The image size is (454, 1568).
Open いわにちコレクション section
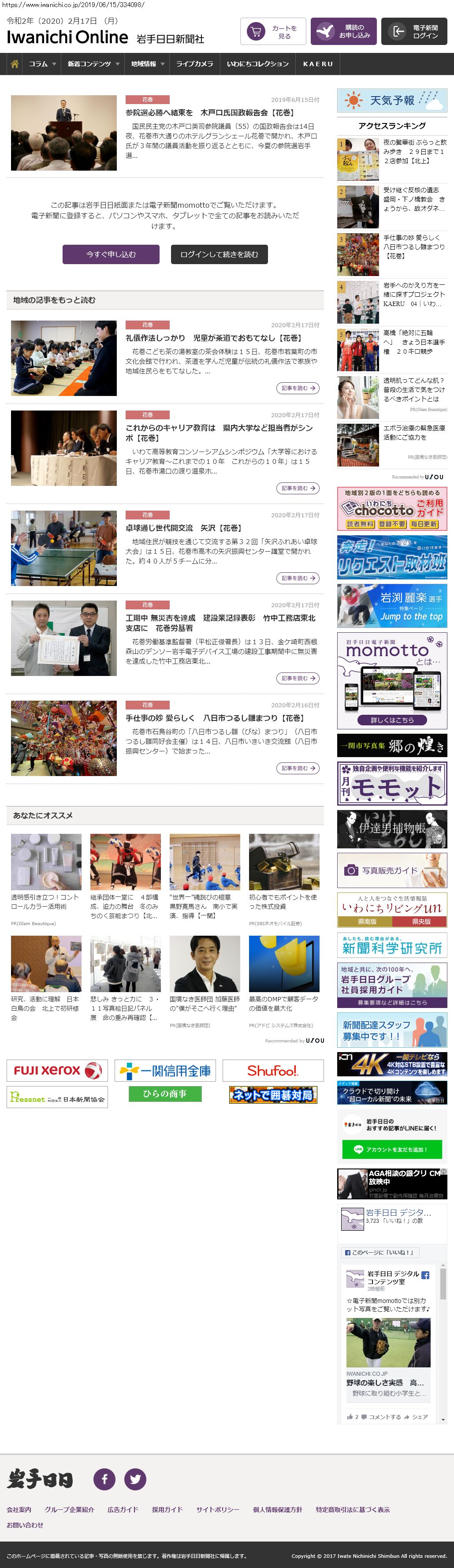click(x=257, y=64)
